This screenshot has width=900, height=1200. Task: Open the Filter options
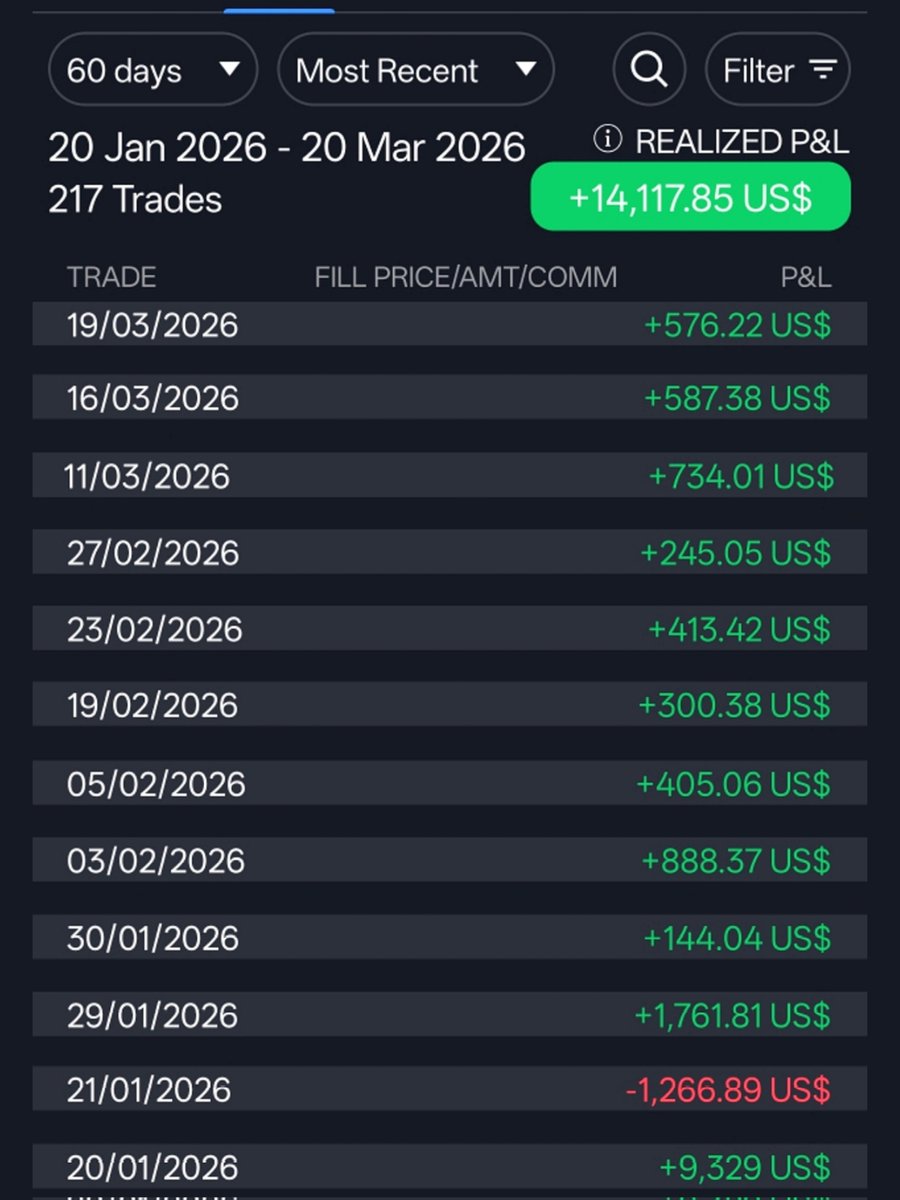[778, 71]
